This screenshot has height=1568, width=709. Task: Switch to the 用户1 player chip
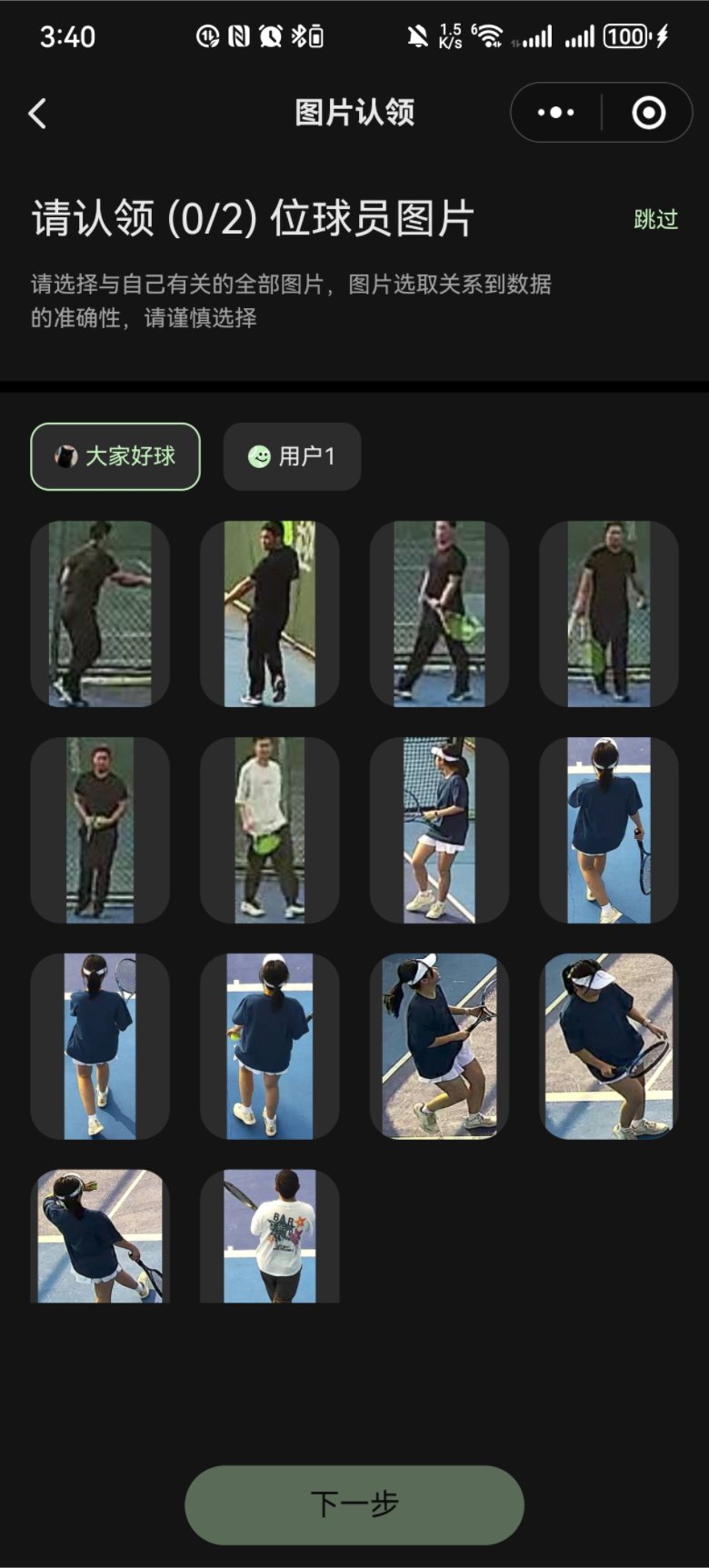[292, 456]
